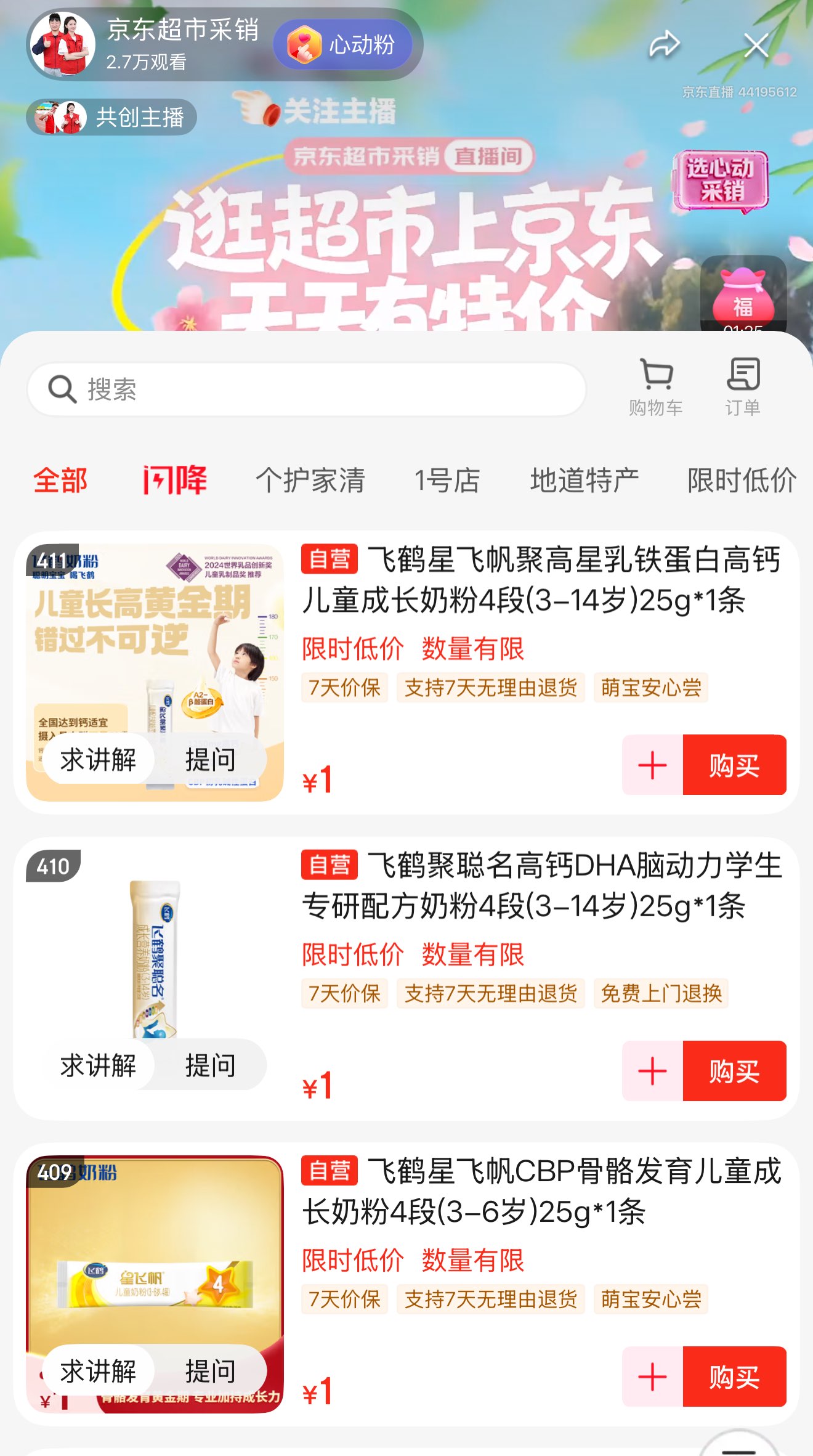Tap the 心动粉 fan badge button
Image resolution: width=813 pixels, height=1456 pixels.
coord(344,44)
